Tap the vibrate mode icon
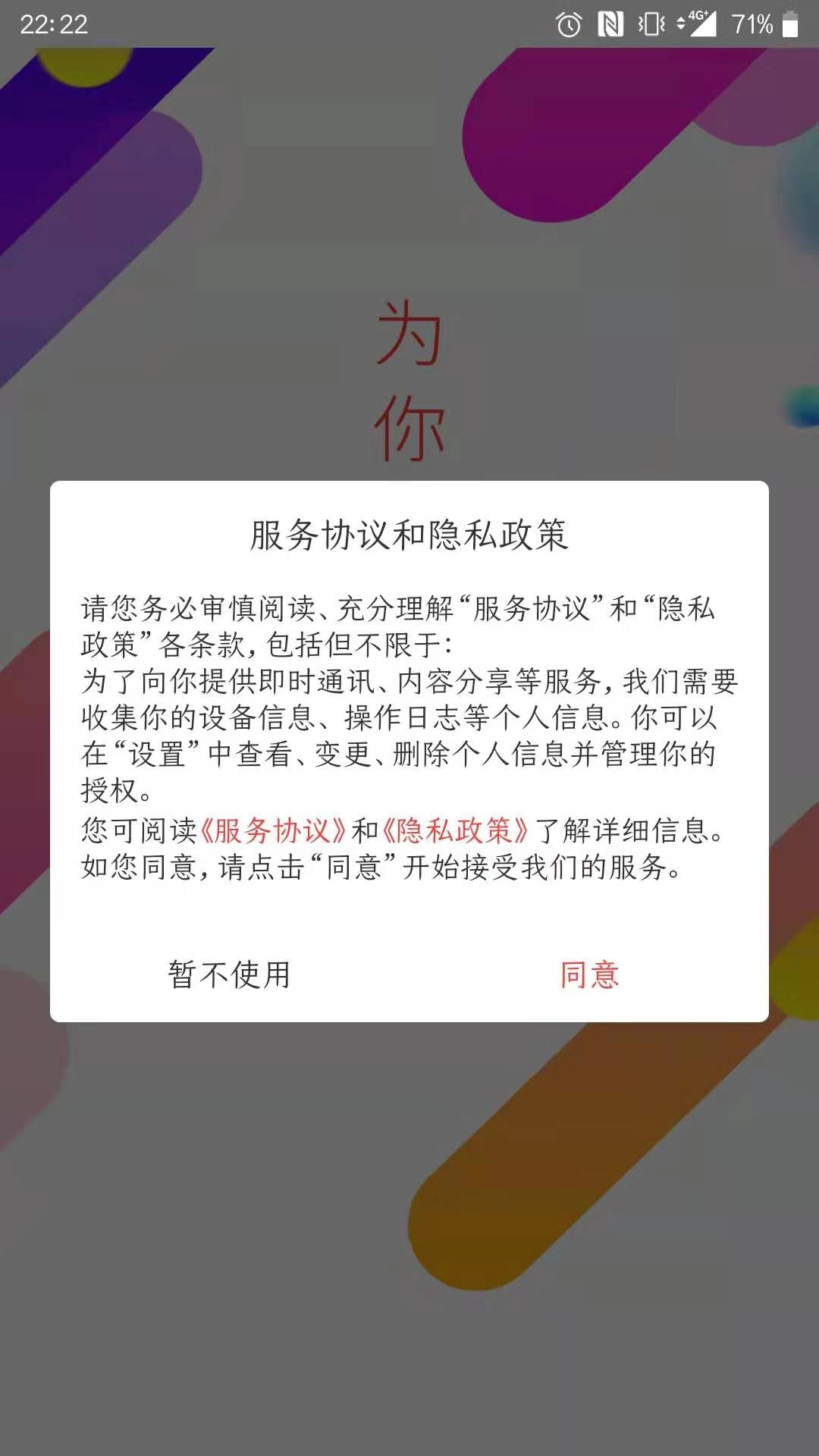This screenshot has width=819, height=1456. 652,23
